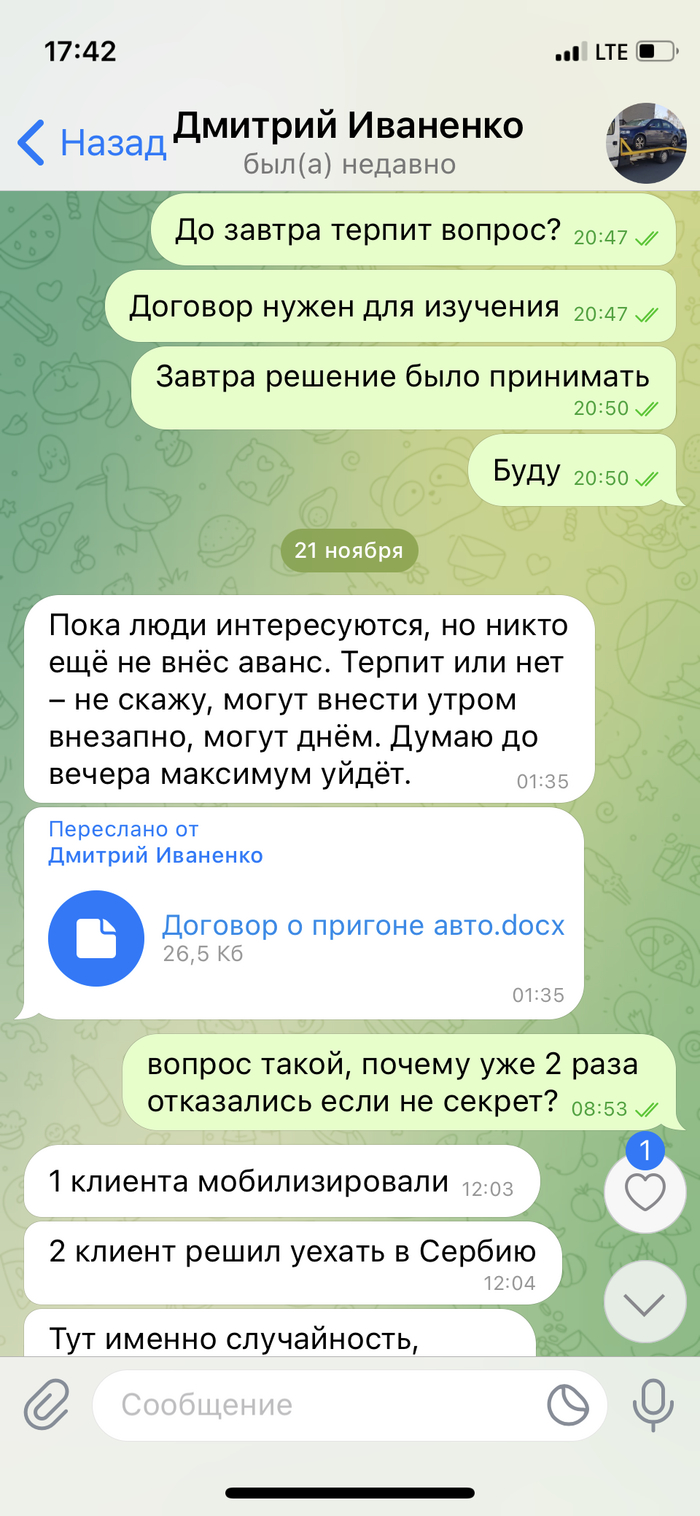Open Дмитрий Иваненко chat header info
The image size is (700, 1516).
[x=349, y=143]
